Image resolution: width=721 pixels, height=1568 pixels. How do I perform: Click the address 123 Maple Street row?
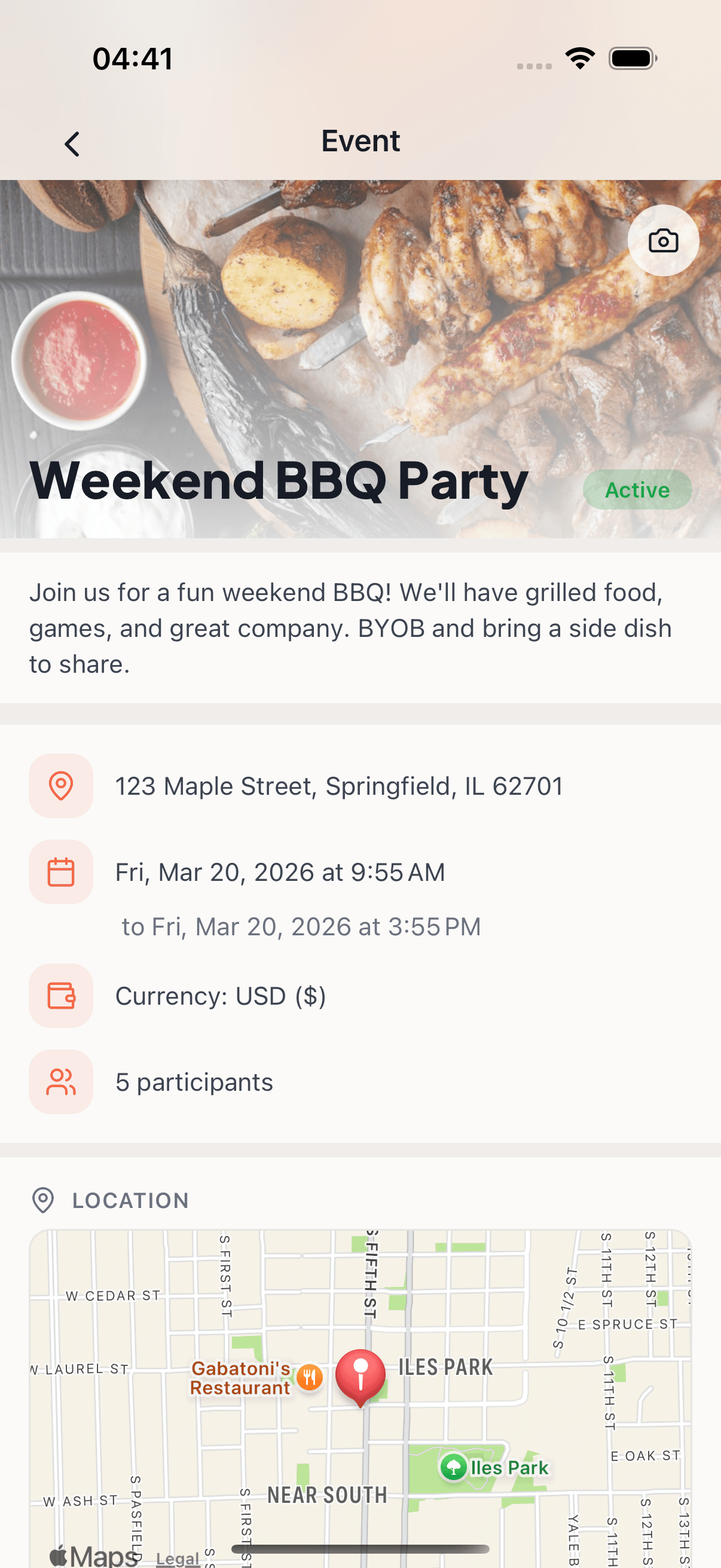coord(340,785)
